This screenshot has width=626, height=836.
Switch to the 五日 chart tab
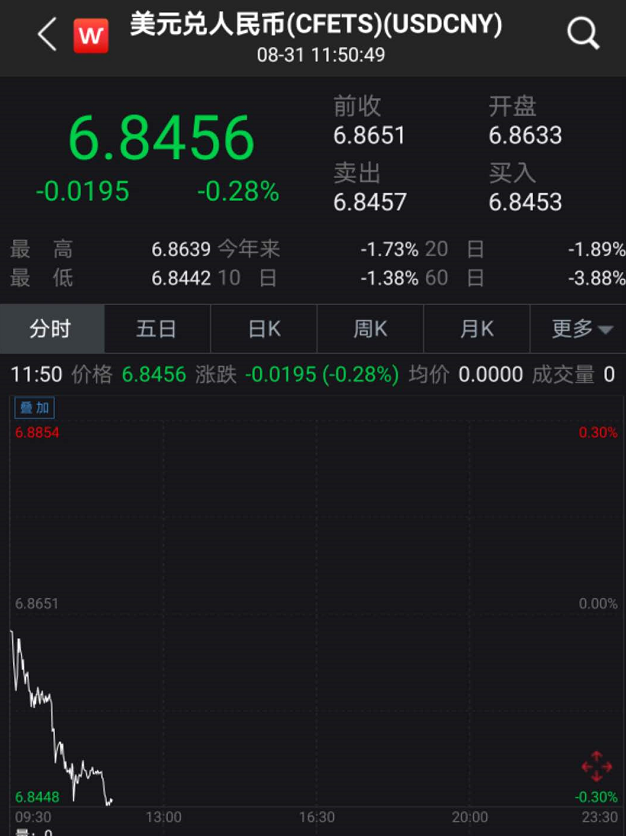pos(157,329)
